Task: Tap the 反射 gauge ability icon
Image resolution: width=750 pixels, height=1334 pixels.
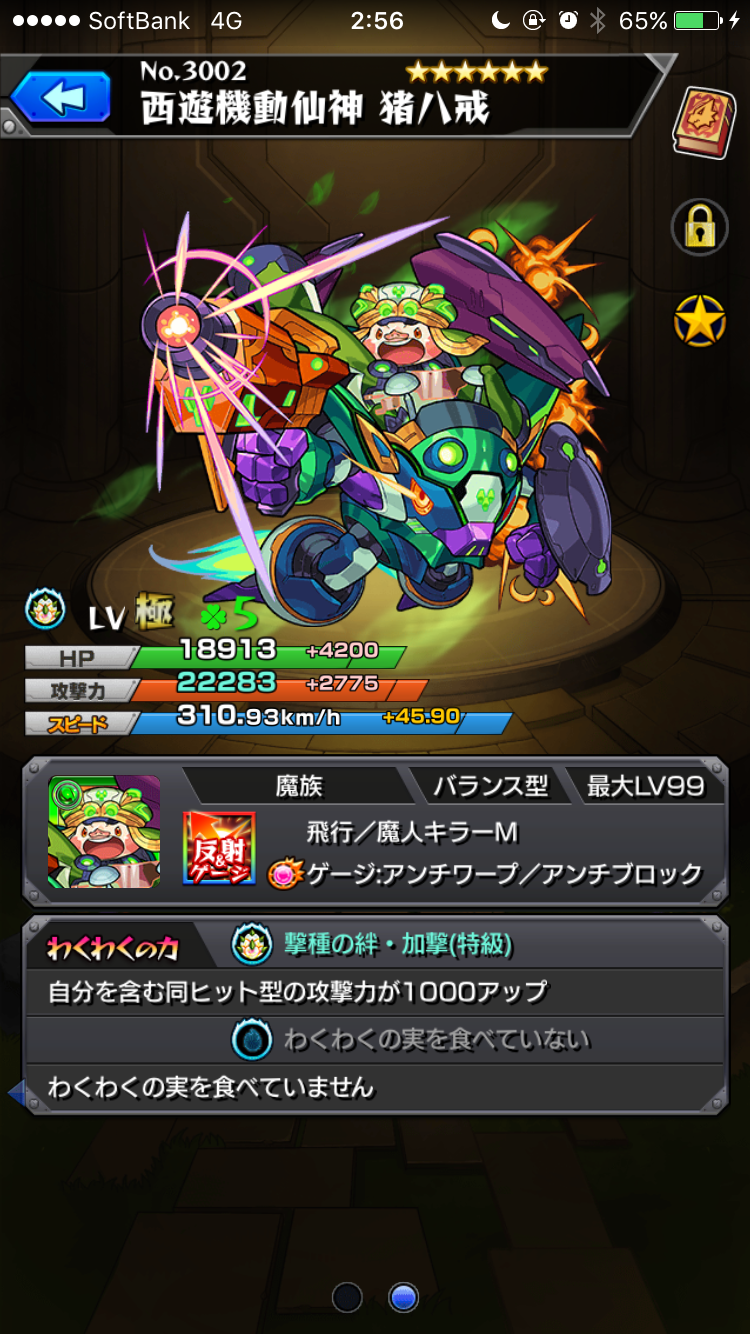Action: (x=219, y=847)
